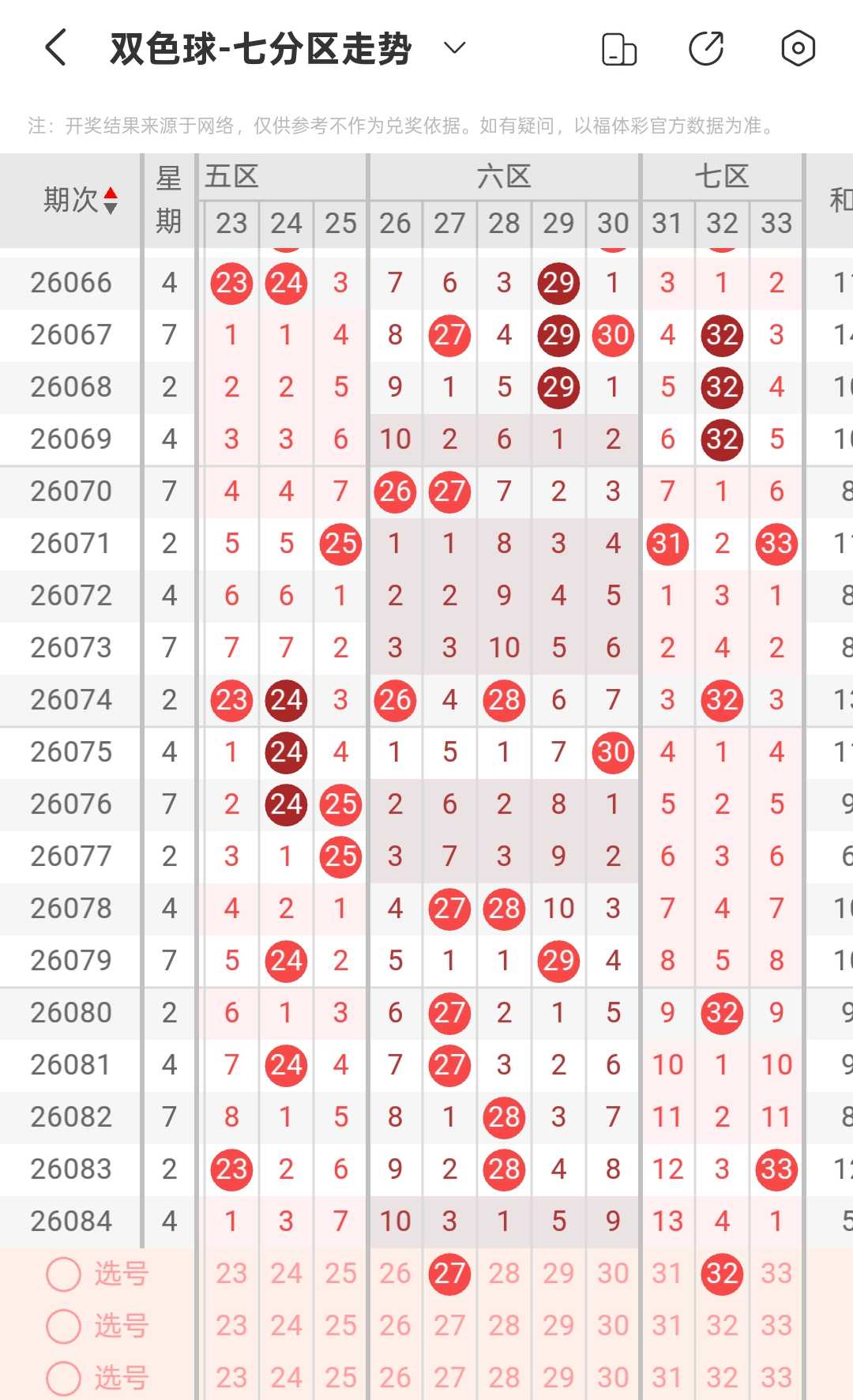Select the second 选号 row radio circle
This screenshot has width=853, height=1400.
(64, 1326)
